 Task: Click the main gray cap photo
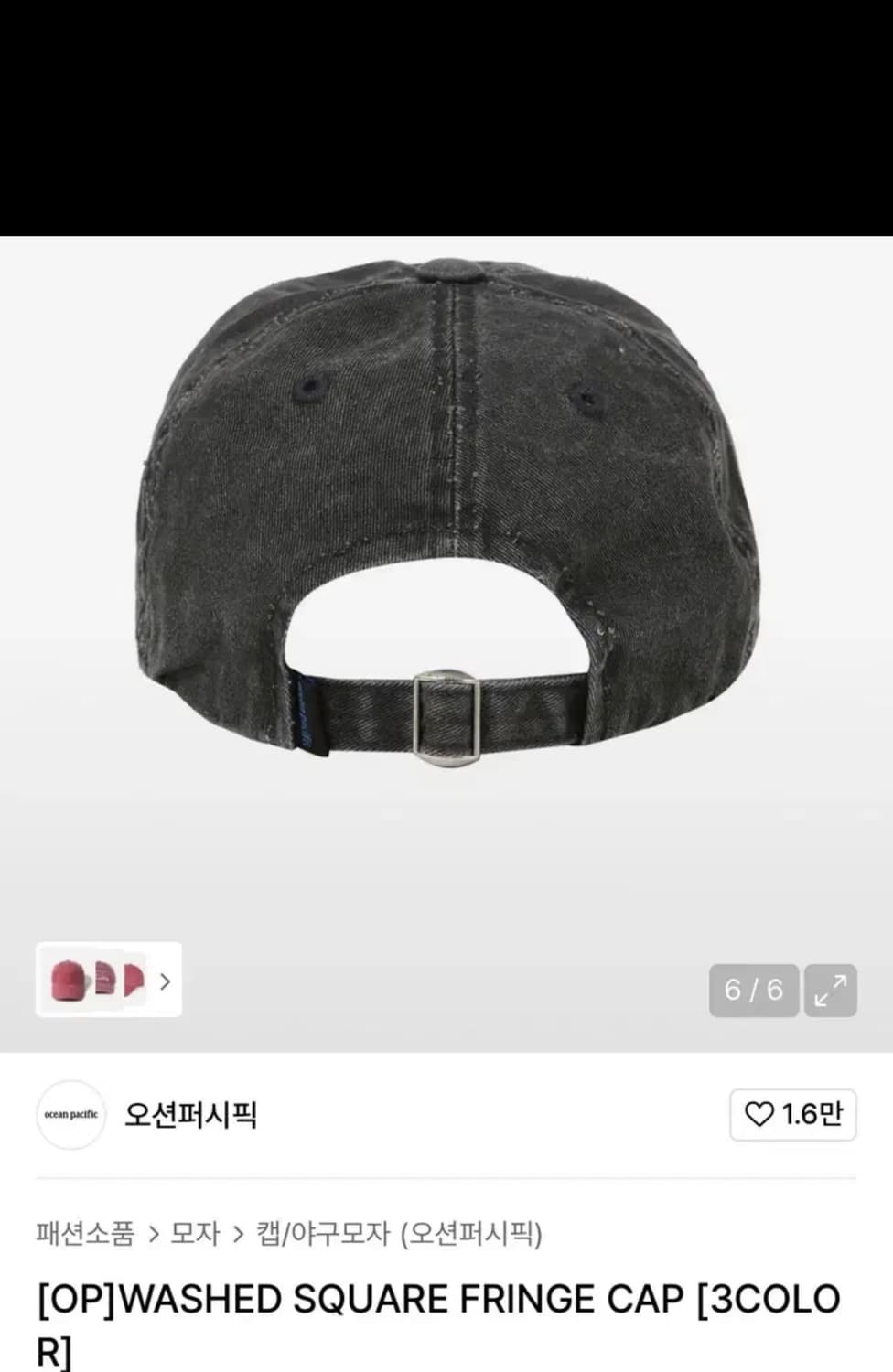tap(446, 549)
